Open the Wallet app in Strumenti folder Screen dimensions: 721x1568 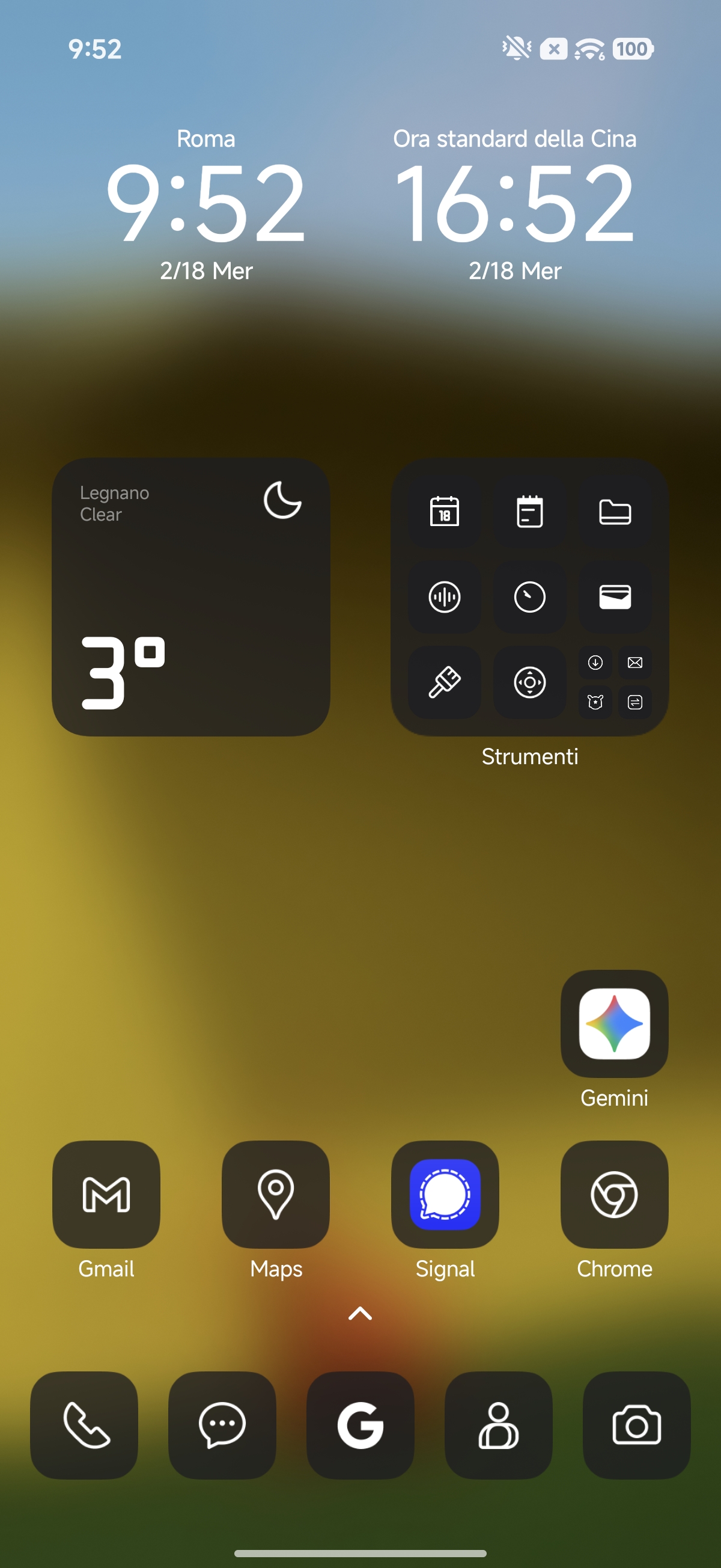coord(615,596)
